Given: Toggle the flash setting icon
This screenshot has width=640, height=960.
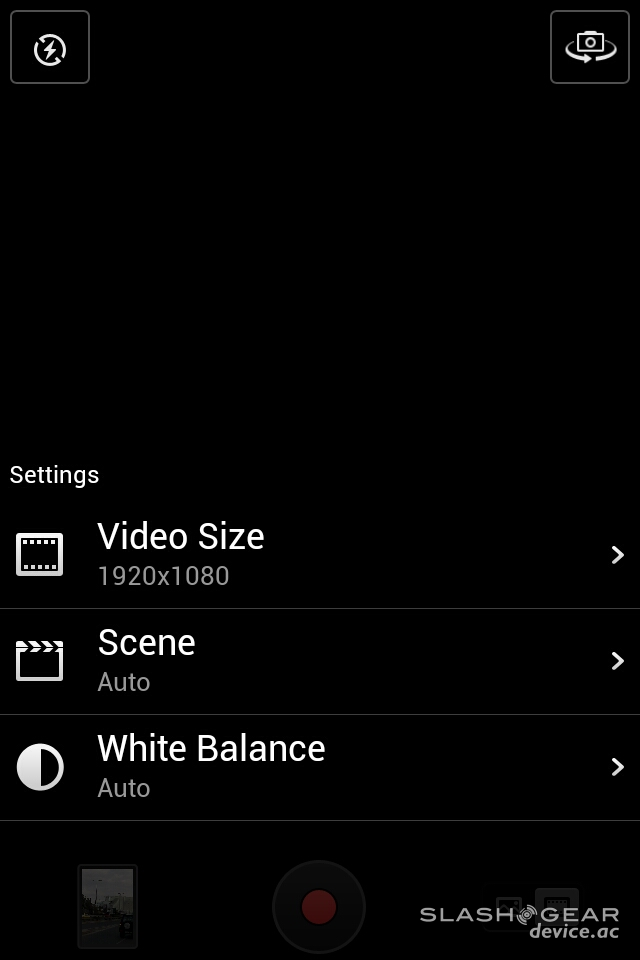Looking at the screenshot, I should pyautogui.click(x=50, y=47).
